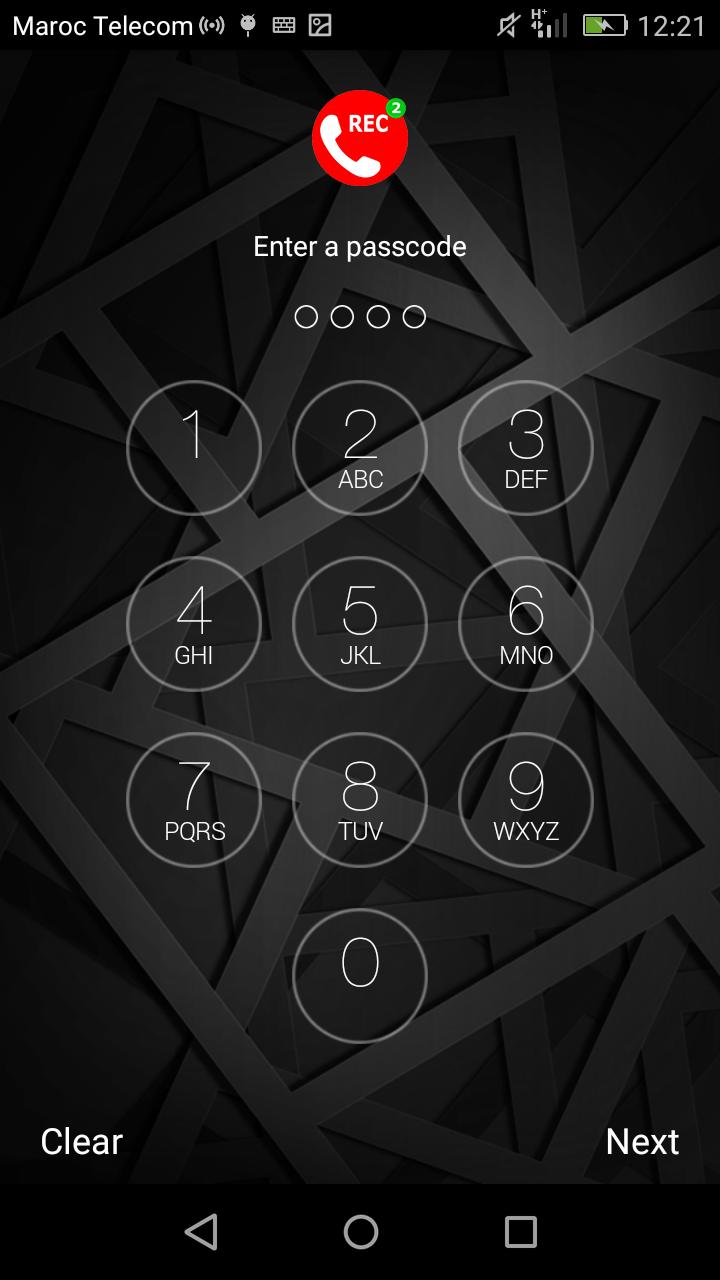The width and height of the screenshot is (720, 1280).
Task: Enter digit 1 on the keypad
Action: (194, 448)
